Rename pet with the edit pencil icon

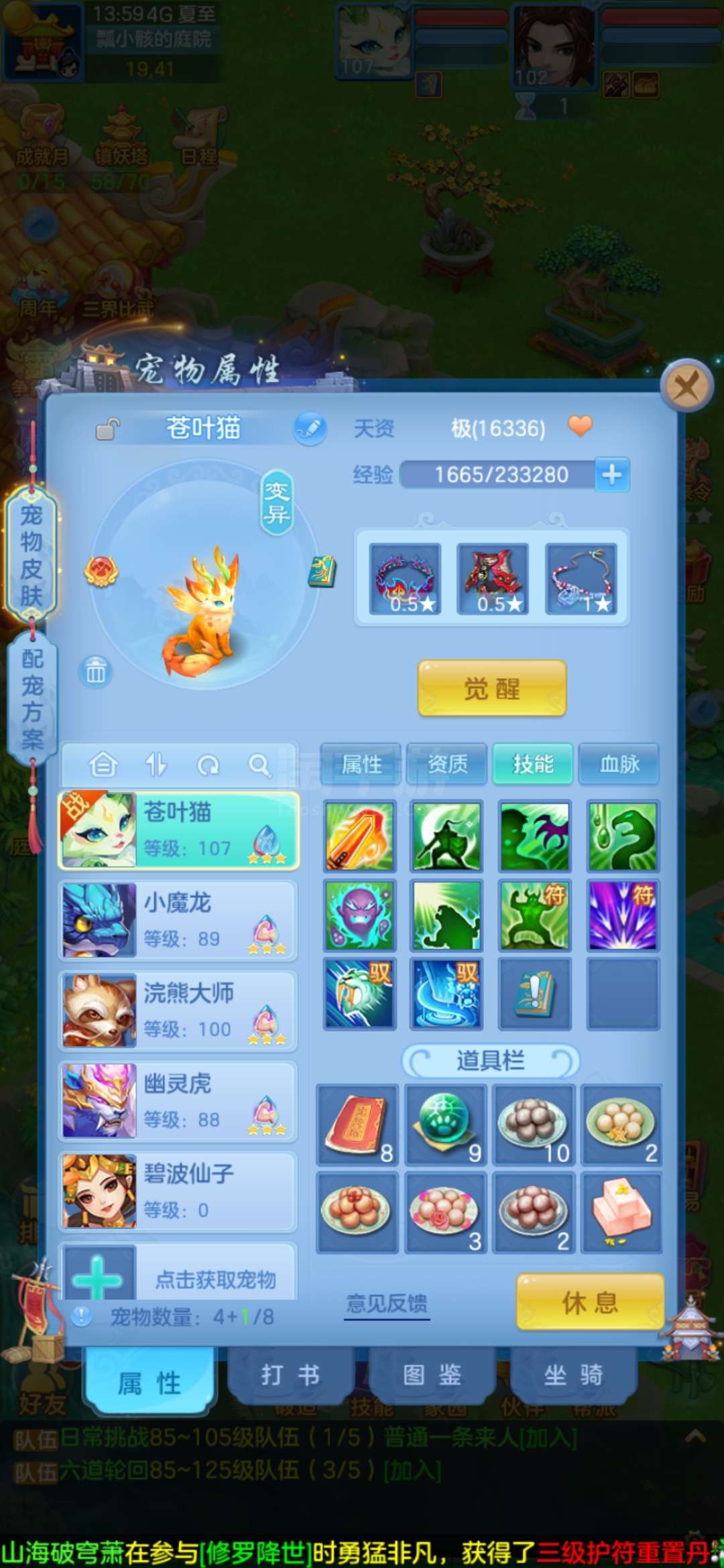tap(309, 428)
